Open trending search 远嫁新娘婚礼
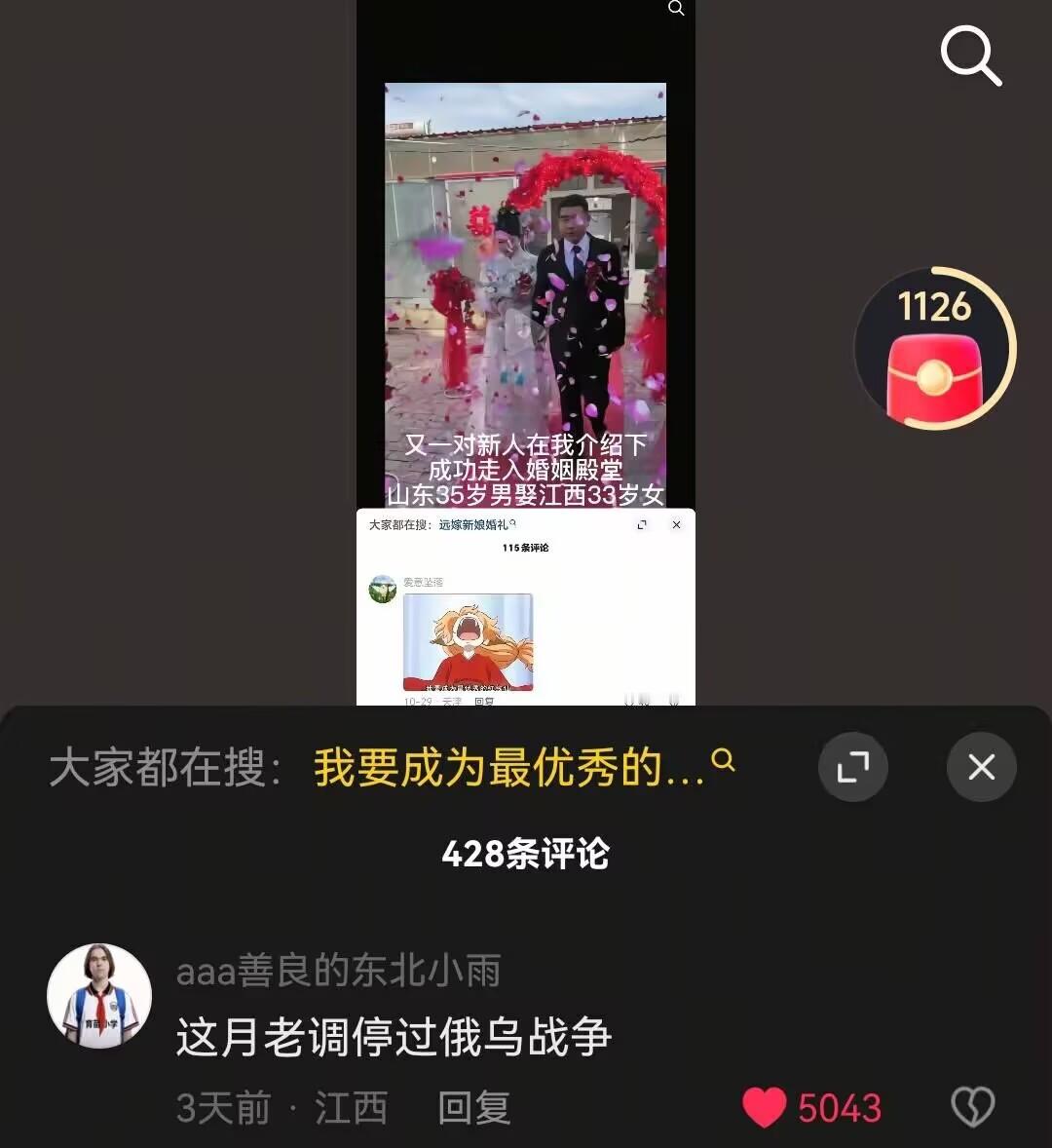 [474, 523]
